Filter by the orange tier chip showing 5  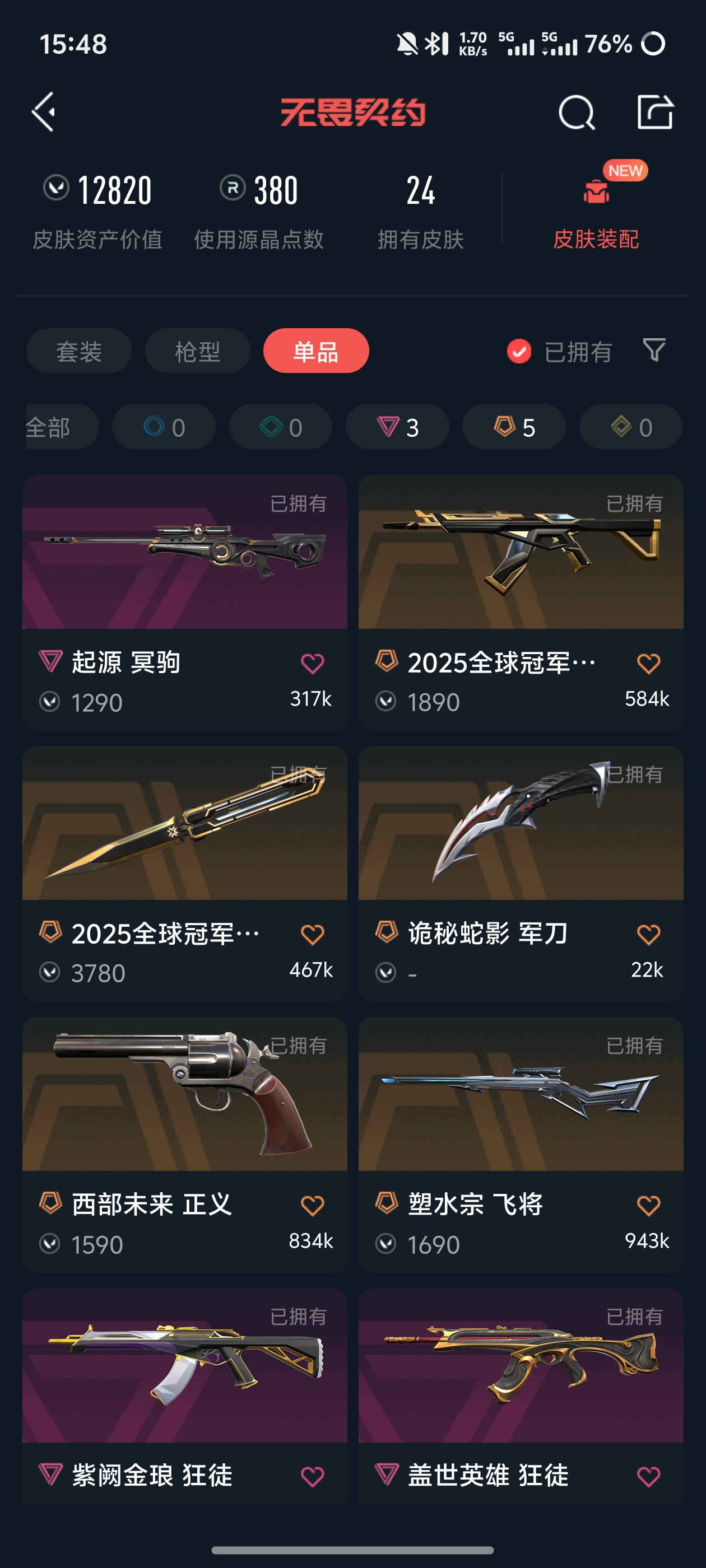[x=513, y=427]
